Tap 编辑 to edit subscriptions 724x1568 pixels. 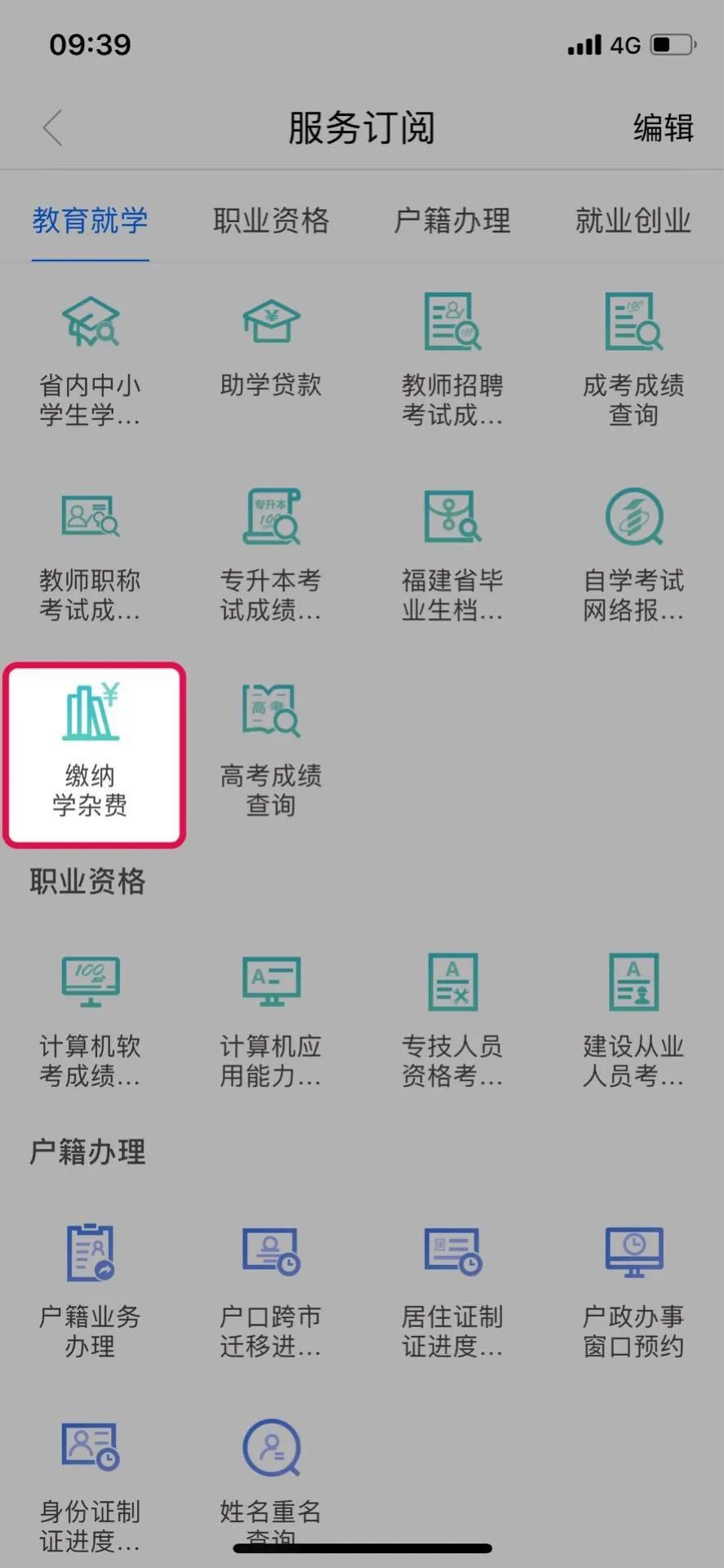pyautogui.click(x=663, y=128)
